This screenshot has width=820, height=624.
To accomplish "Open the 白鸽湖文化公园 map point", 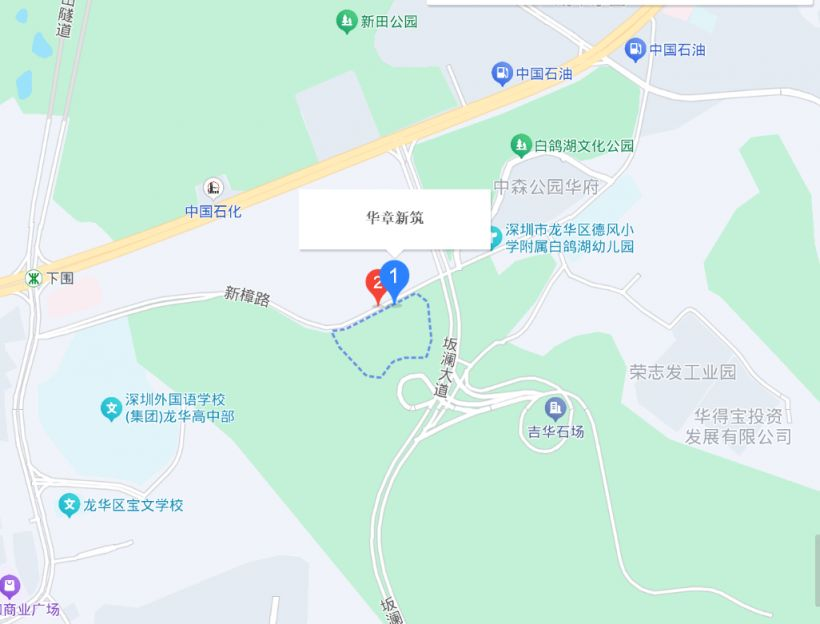I will click(x=521, y=145).
